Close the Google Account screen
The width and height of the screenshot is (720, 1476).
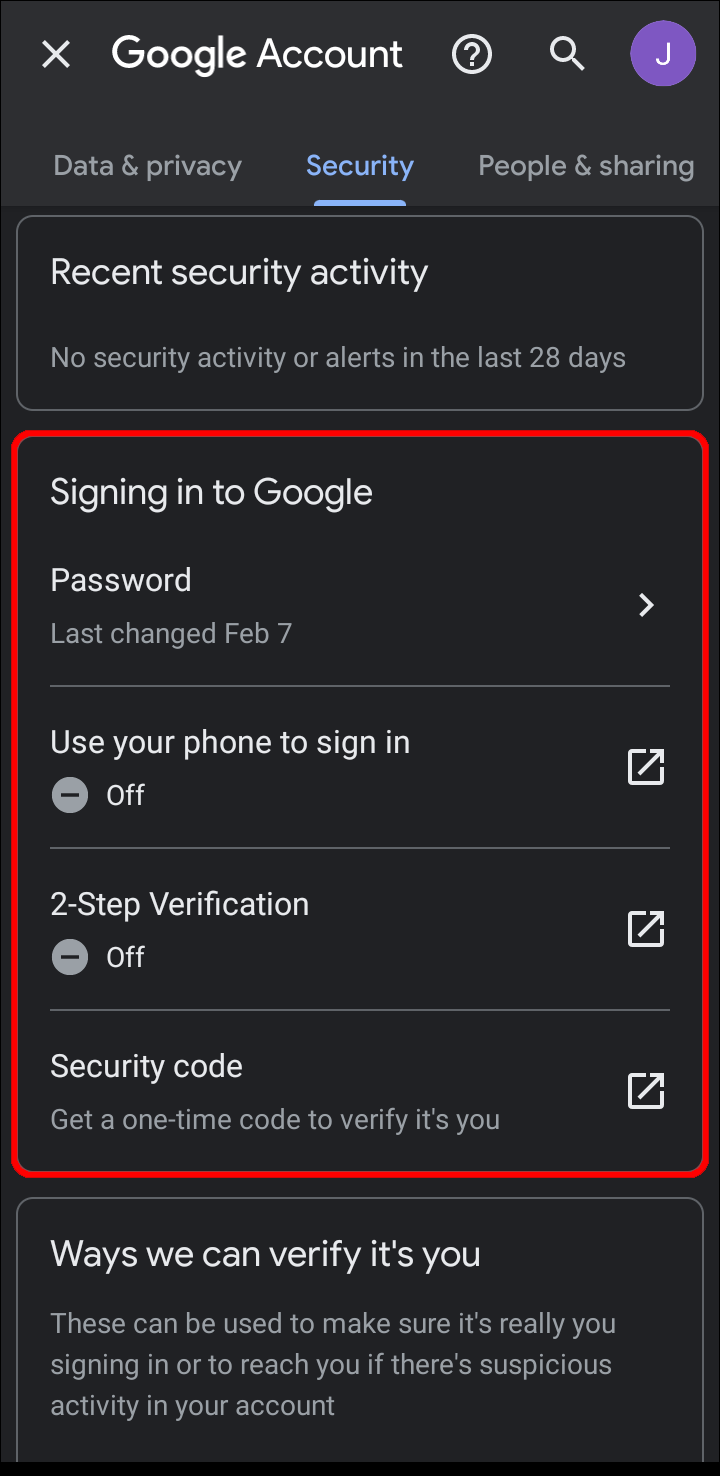tap(56, 54)
